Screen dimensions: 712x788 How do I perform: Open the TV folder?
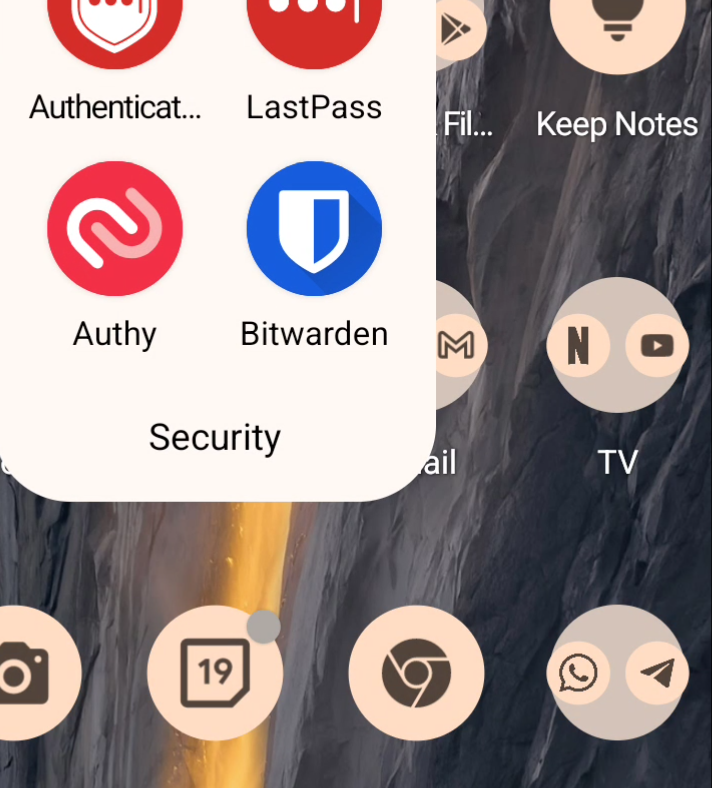pyautogui.click(x=617, y=346)
